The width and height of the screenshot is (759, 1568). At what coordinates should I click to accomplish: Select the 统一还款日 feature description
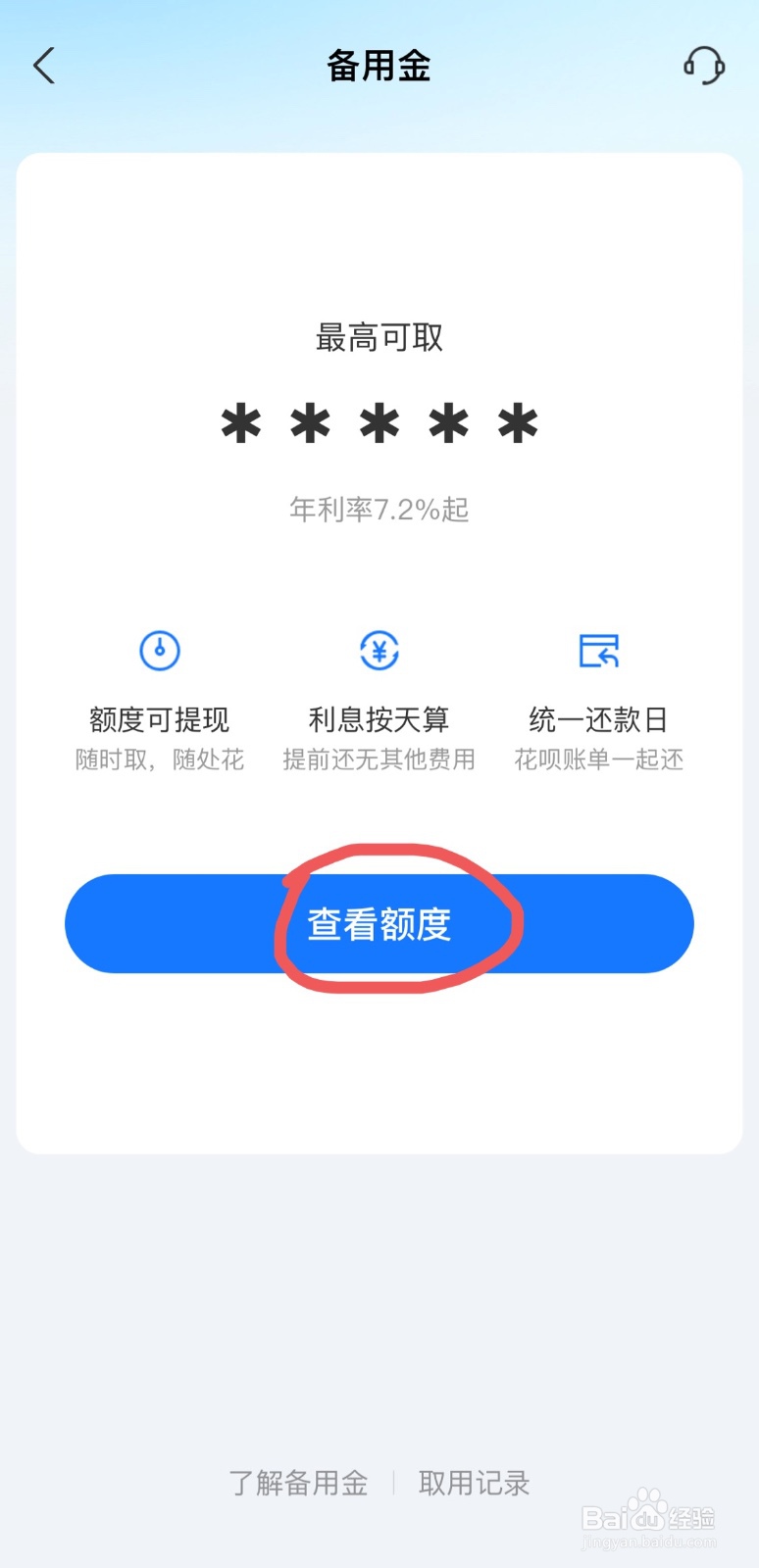tap(597, 718)
